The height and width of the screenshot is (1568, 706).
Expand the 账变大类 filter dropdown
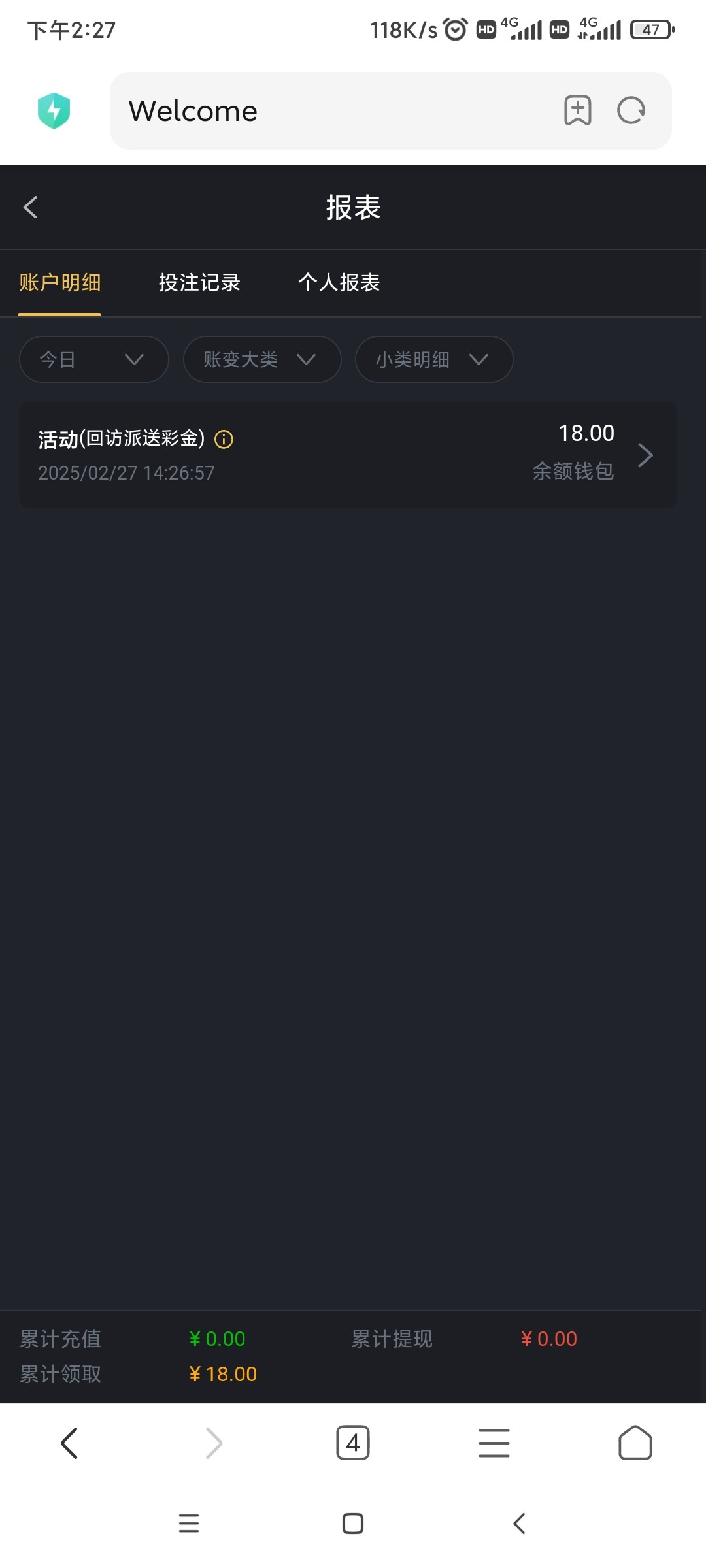(x=261, y=359)
